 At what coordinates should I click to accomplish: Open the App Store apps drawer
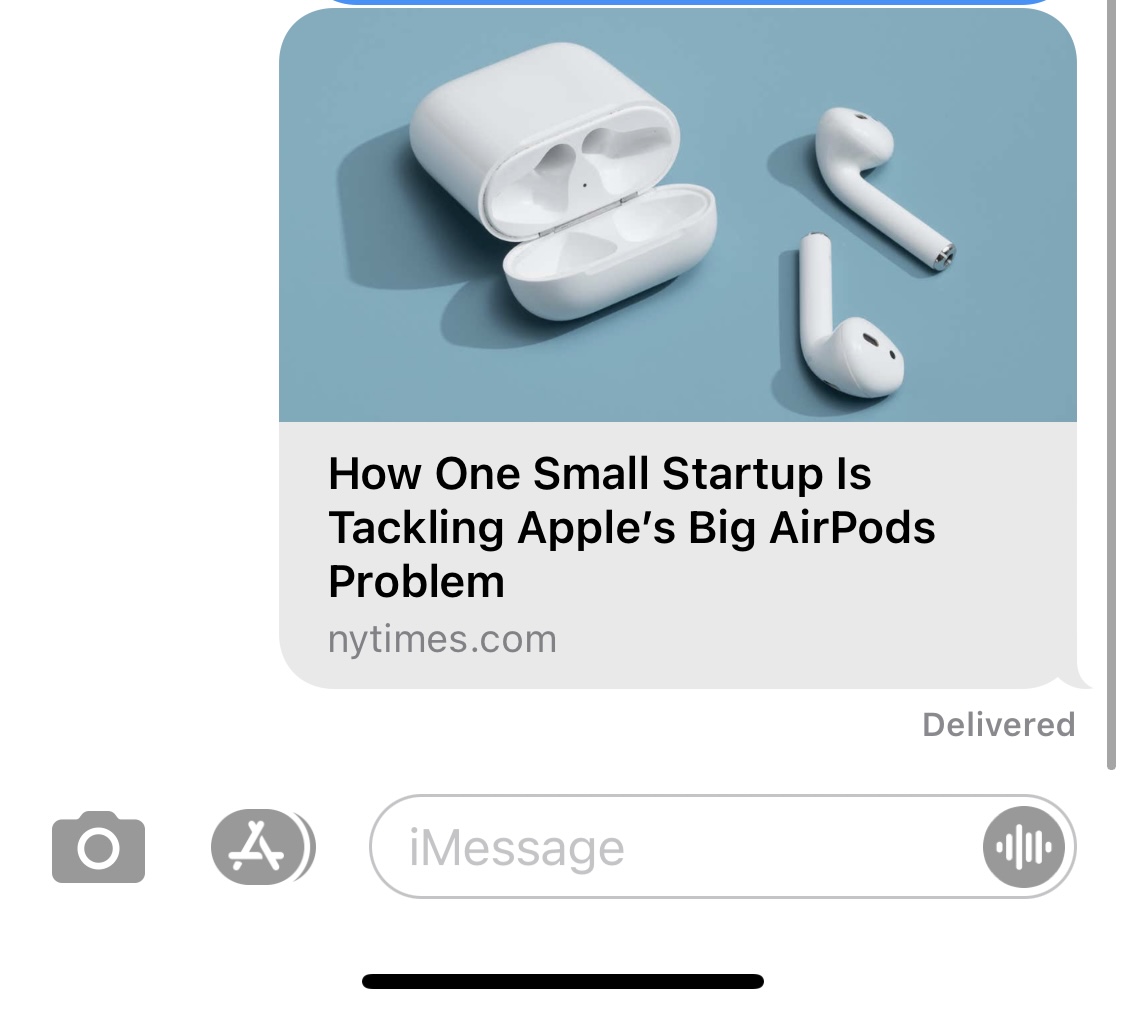coord(258,847)
